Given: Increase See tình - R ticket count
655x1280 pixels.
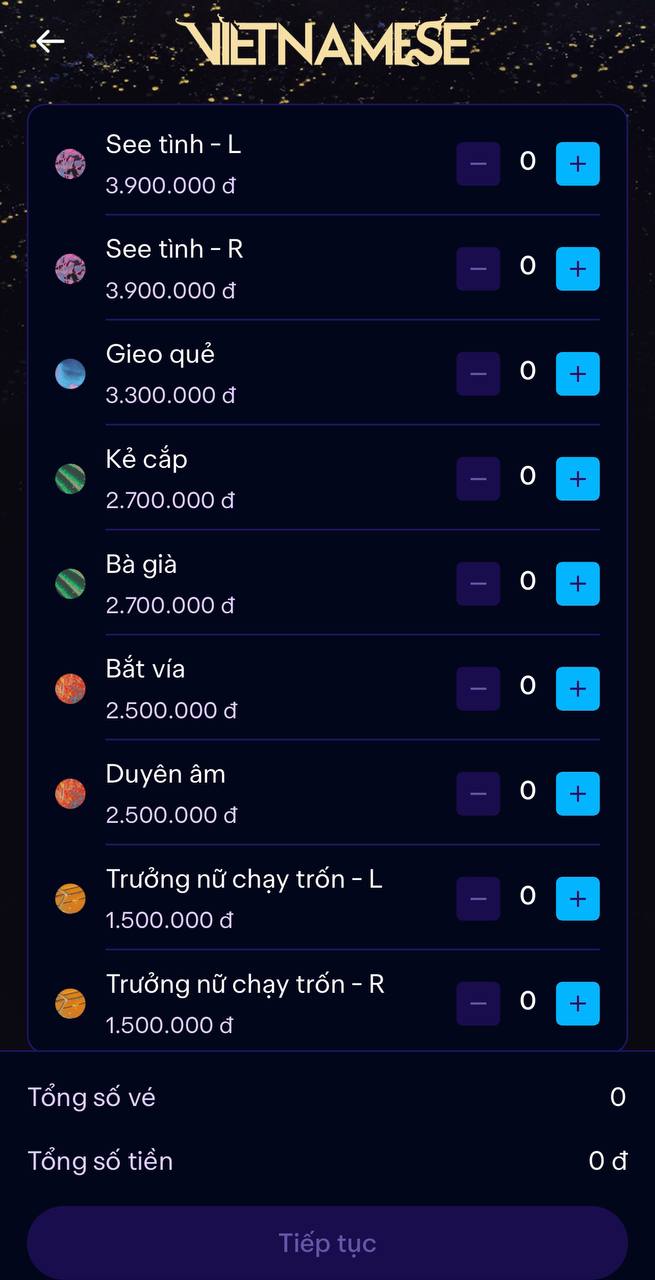Looking at the screenshot, I should point(577,269).
